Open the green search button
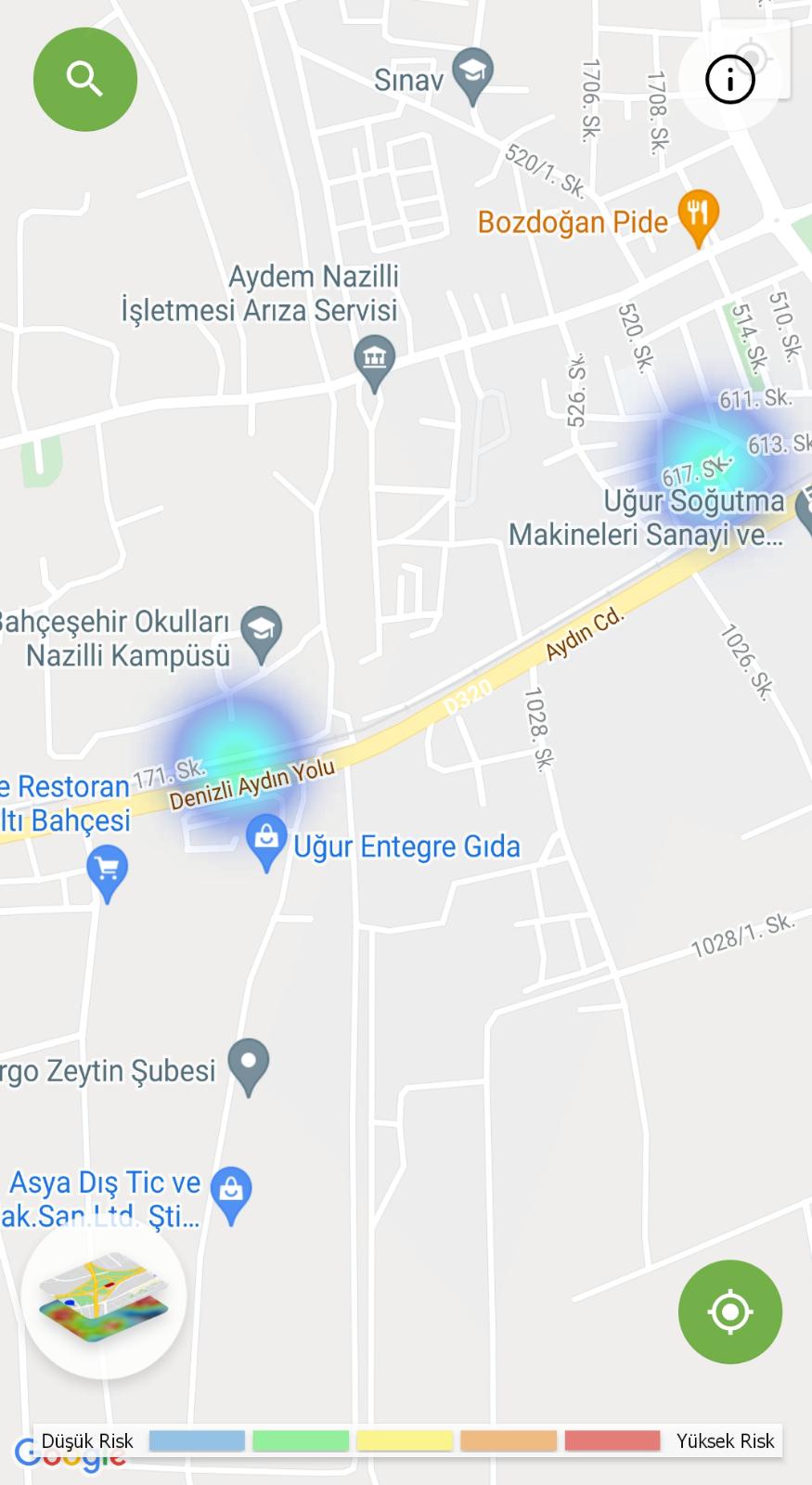 (84, 79)
